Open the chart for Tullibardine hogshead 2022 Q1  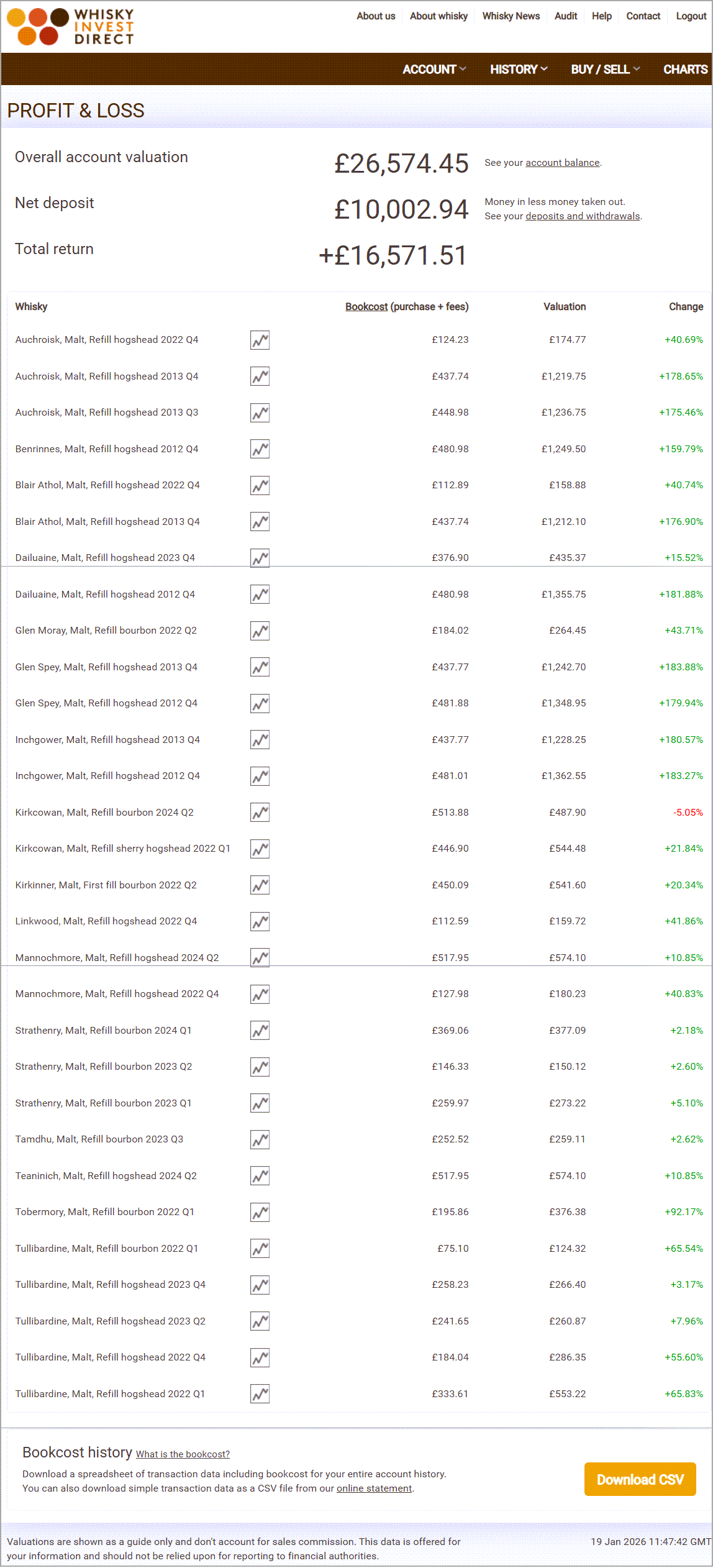click(260, 1393)
